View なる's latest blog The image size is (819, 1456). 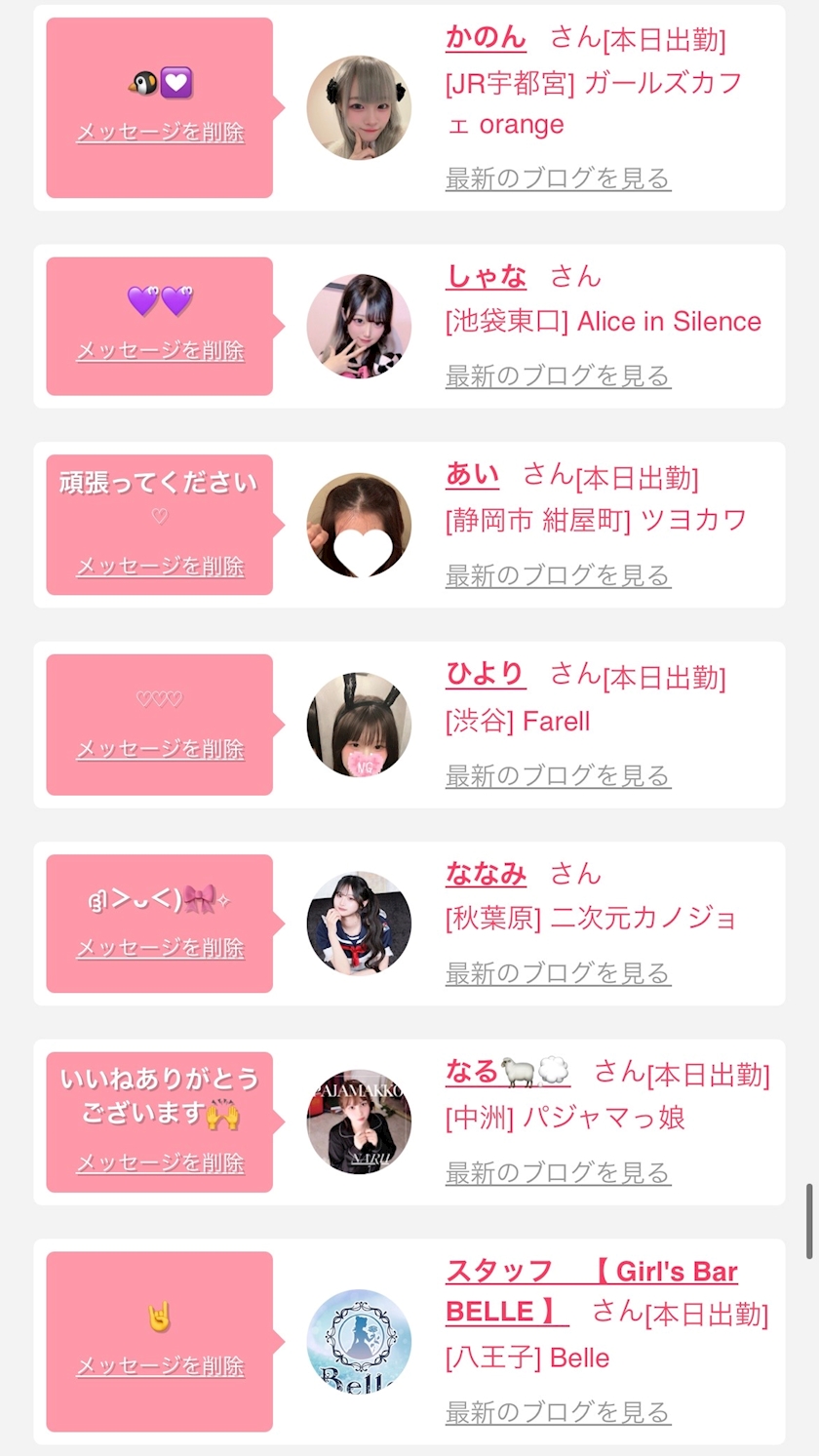(x=558, y=1172)
